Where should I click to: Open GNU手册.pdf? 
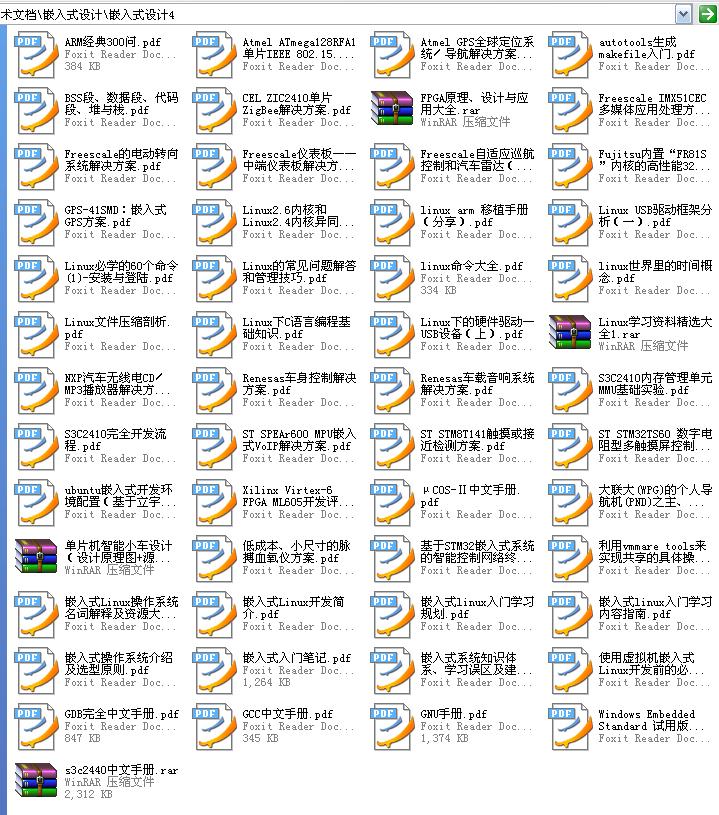pyautogui.click(x=394, y=726)
